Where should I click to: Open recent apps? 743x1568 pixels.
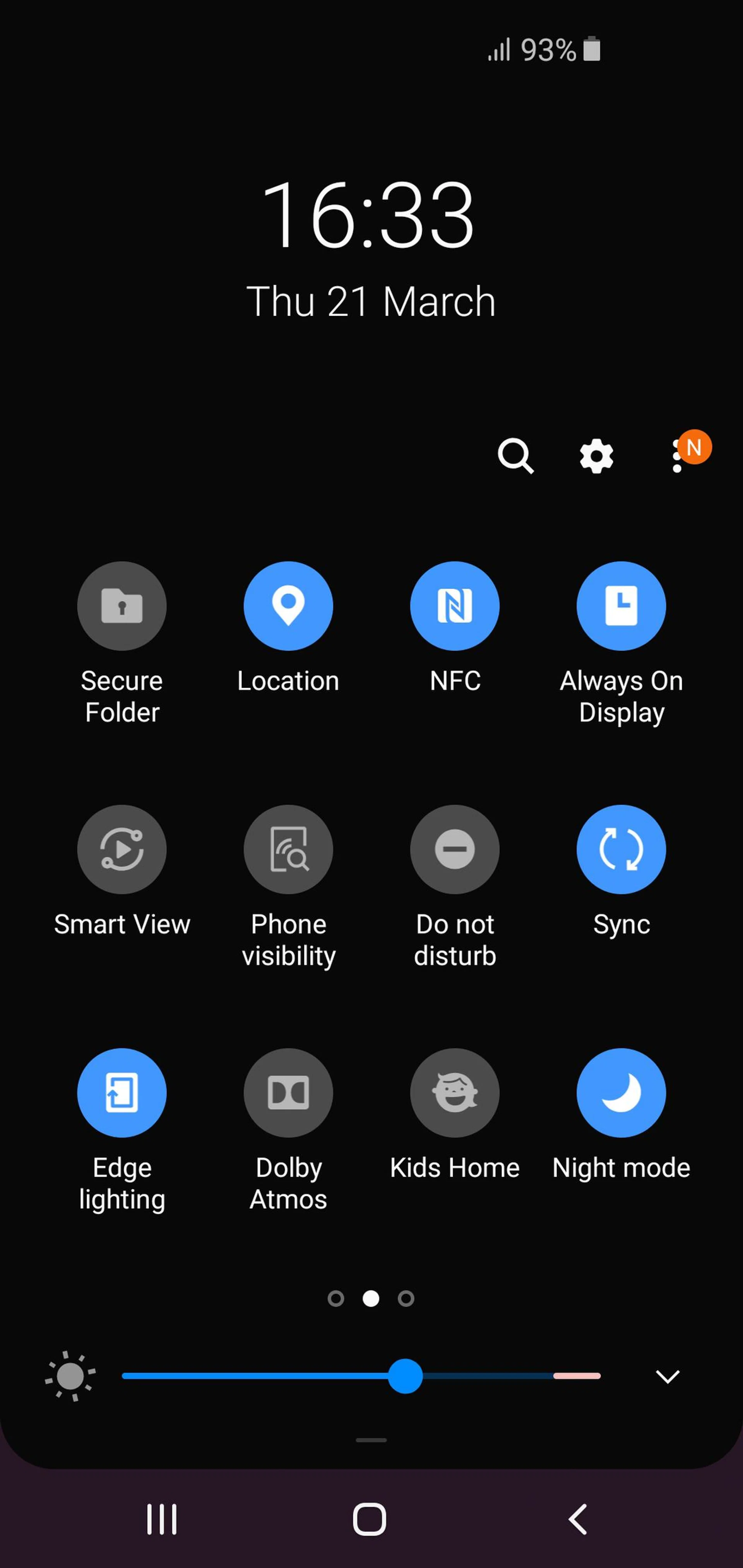pyautogui.click(x=162, y=1520)
